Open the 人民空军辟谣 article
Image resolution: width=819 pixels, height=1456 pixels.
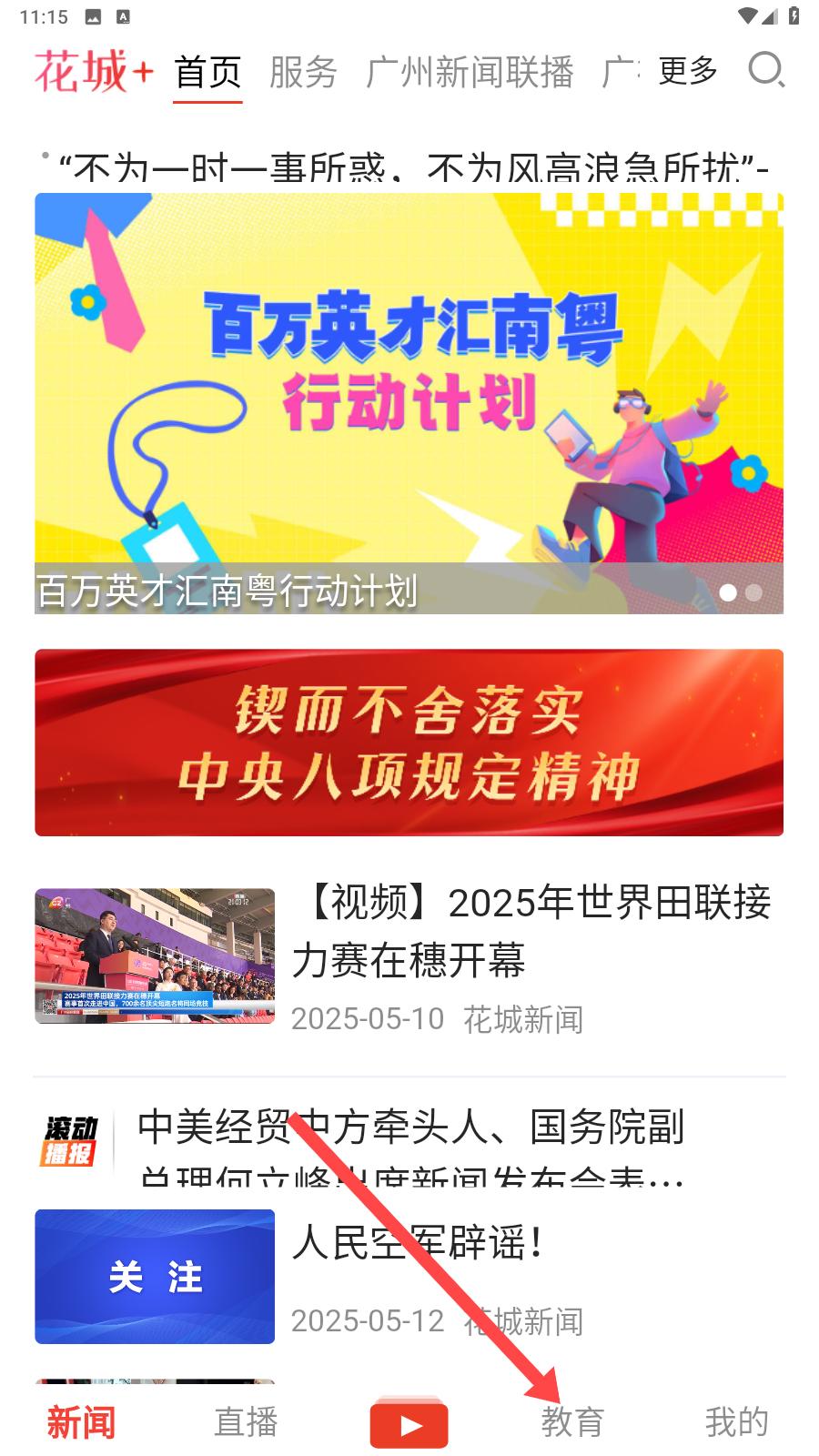(409, 1277)
